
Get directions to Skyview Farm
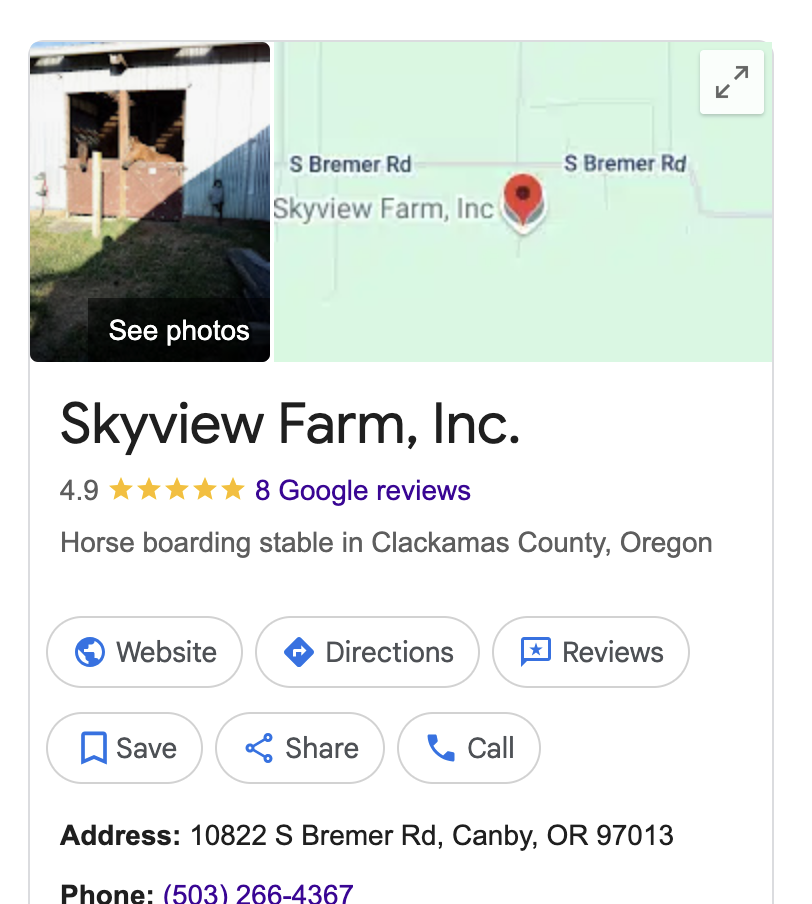pyautogui.click(x=367, y=652)
